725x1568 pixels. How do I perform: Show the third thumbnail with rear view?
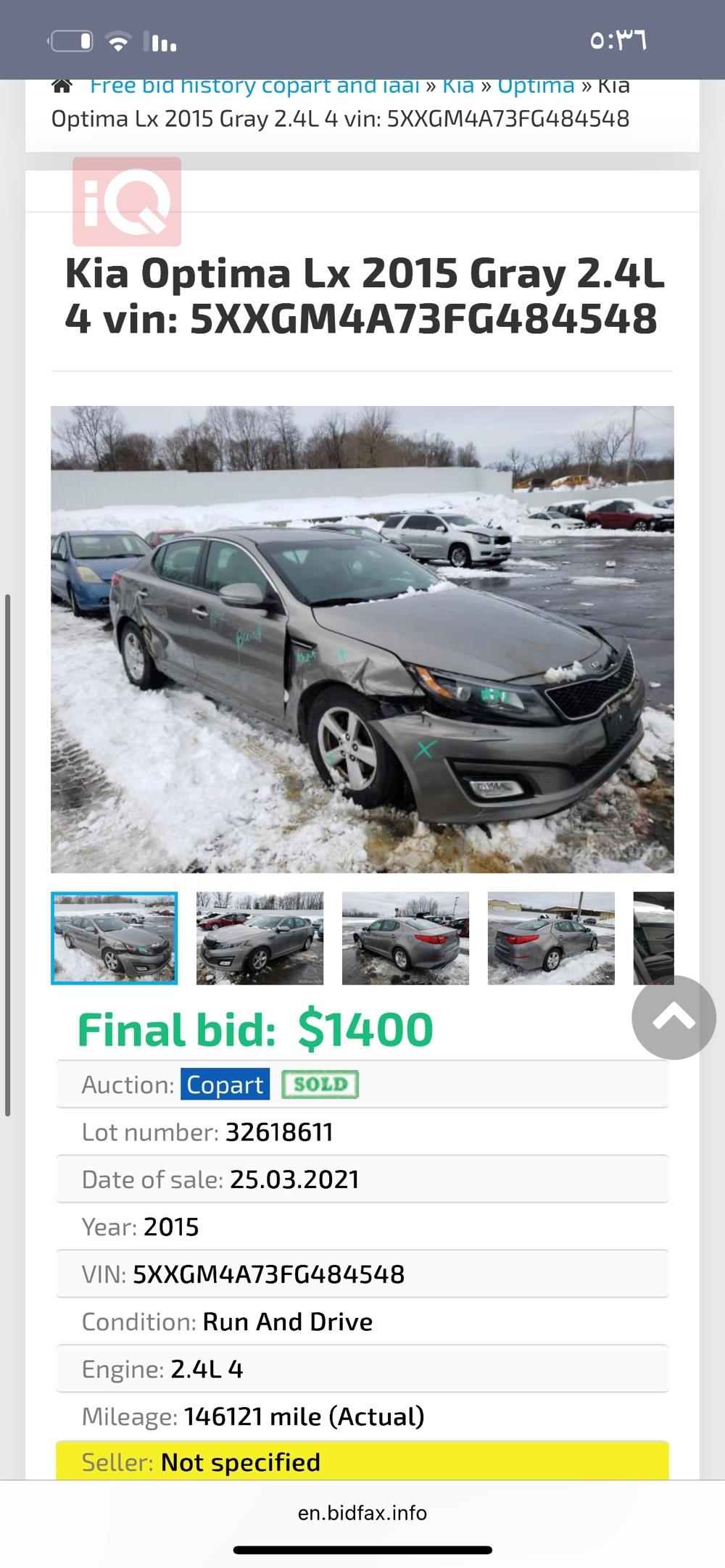405,938
